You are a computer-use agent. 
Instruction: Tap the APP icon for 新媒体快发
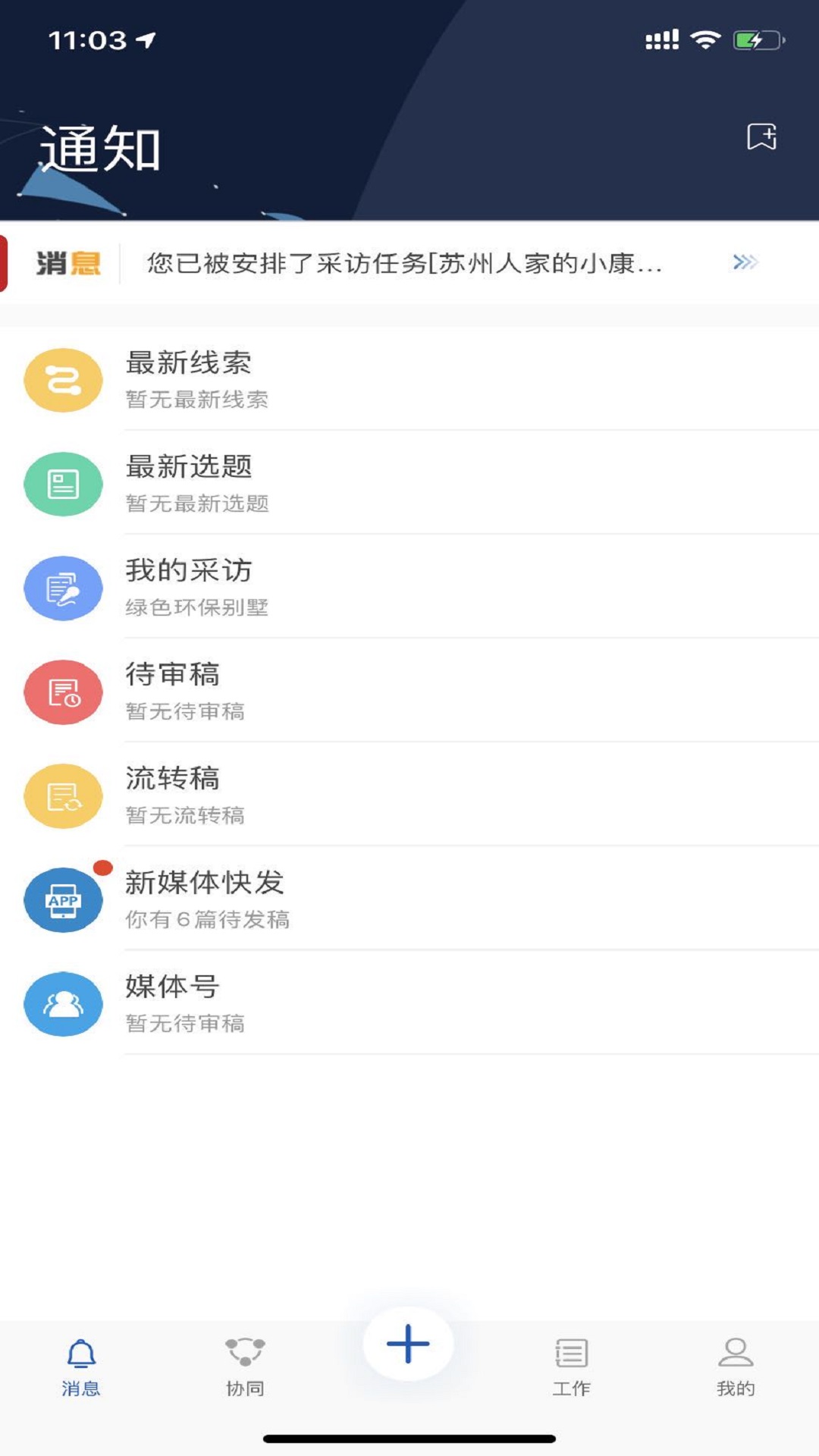coord(64,900)
